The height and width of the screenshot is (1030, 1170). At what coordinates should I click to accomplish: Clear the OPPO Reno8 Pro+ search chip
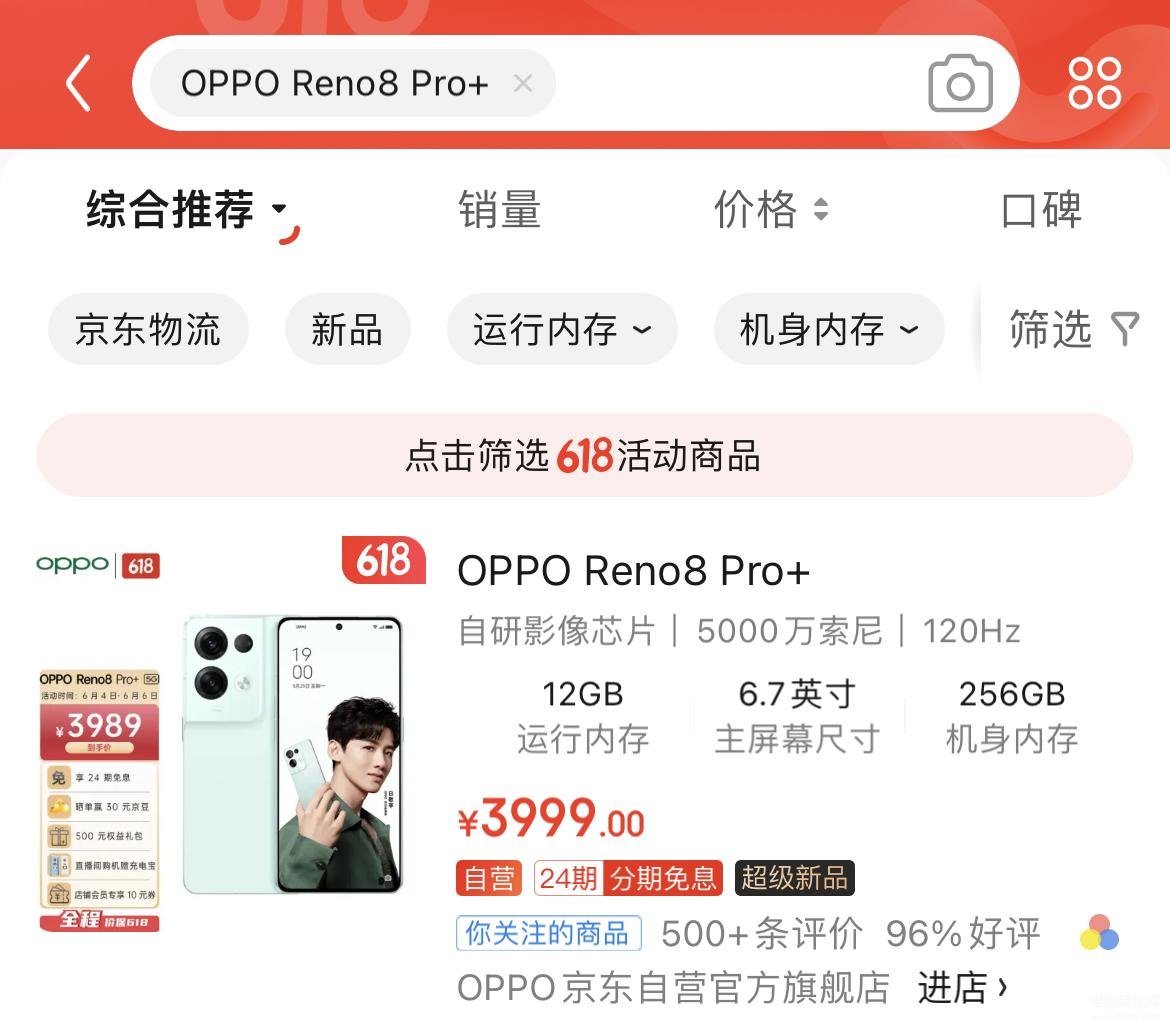click(x=522, y=83)
